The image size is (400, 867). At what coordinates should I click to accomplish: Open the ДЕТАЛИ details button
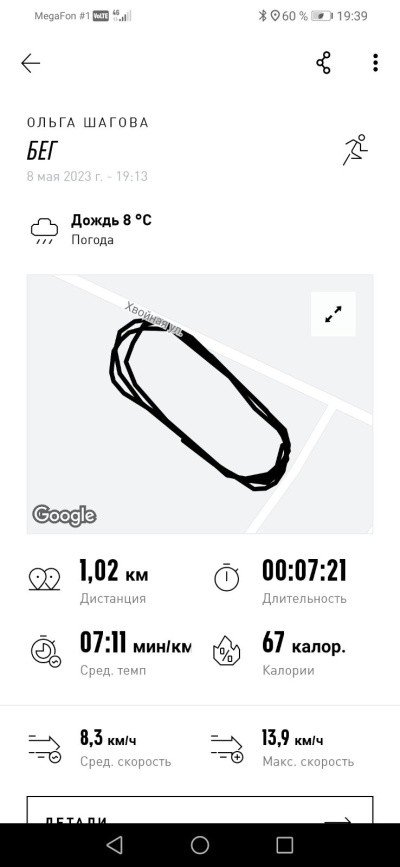point(200,809)
